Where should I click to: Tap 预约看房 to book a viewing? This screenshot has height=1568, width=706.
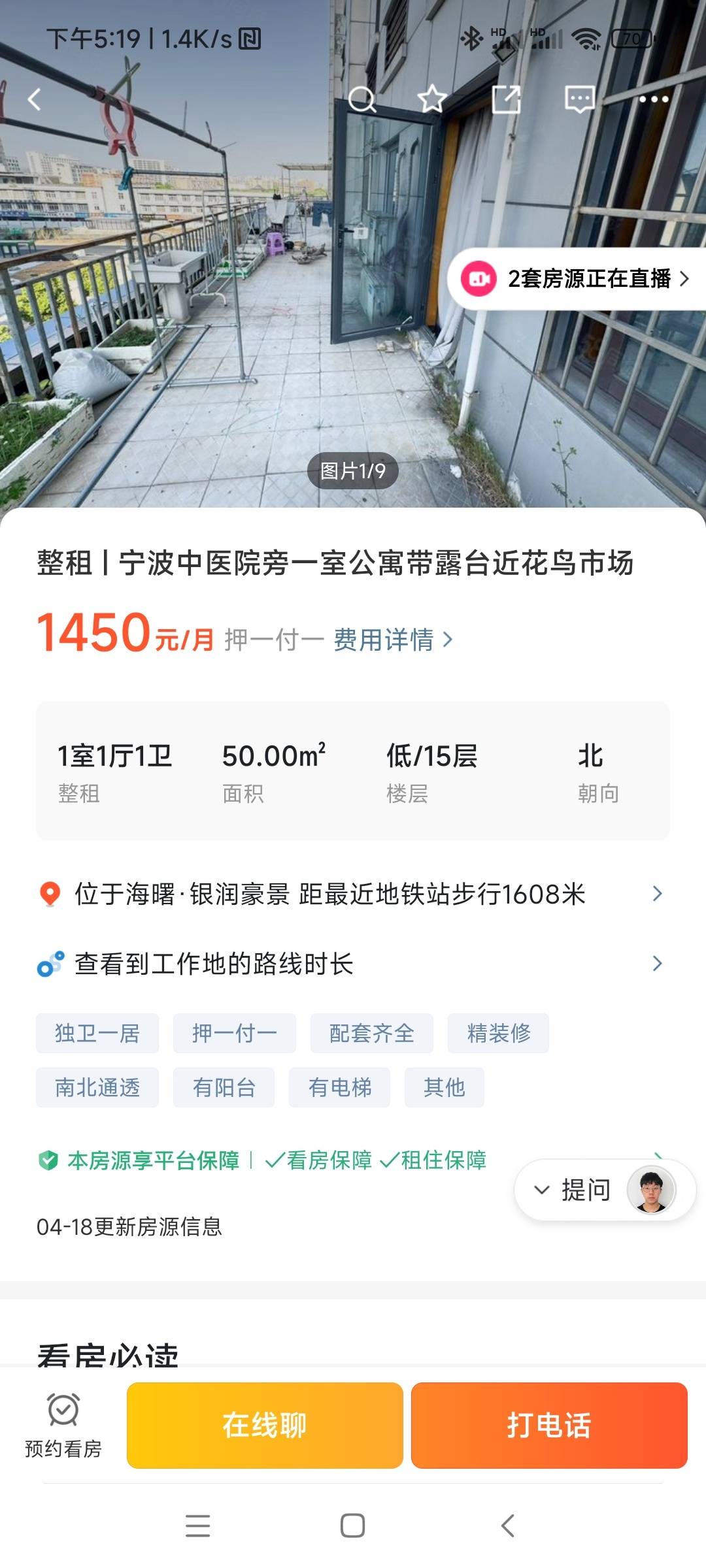63,1425
